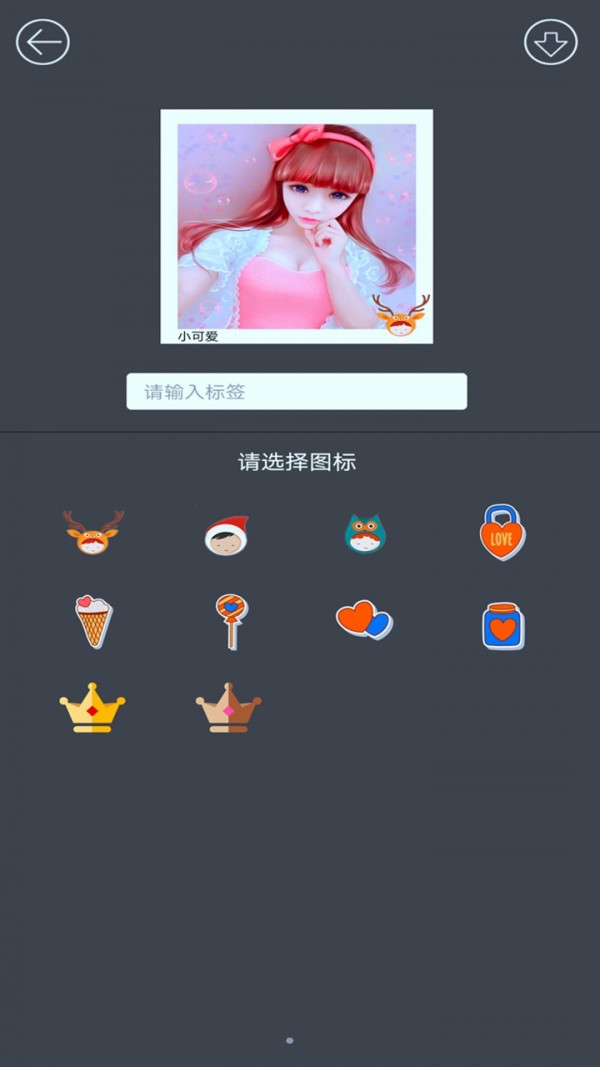Go back using the arrow icon

(43, 43)
